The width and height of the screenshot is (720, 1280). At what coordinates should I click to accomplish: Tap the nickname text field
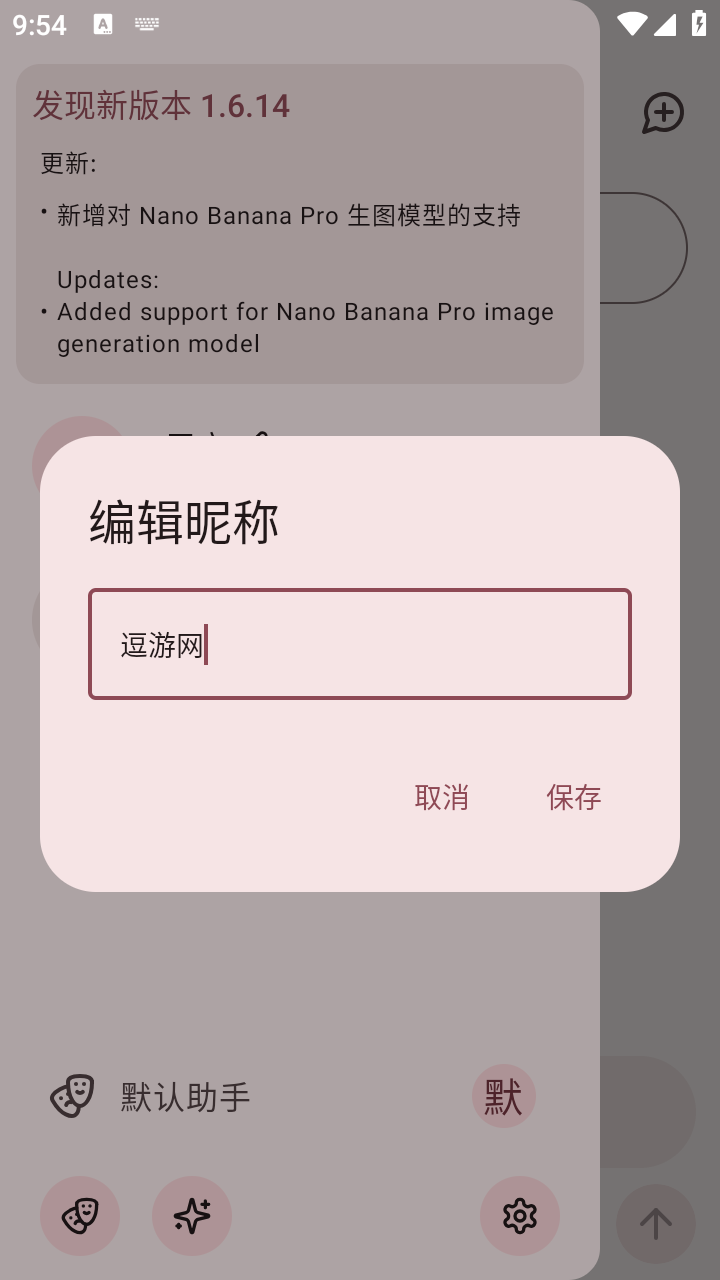coord(360,644)
